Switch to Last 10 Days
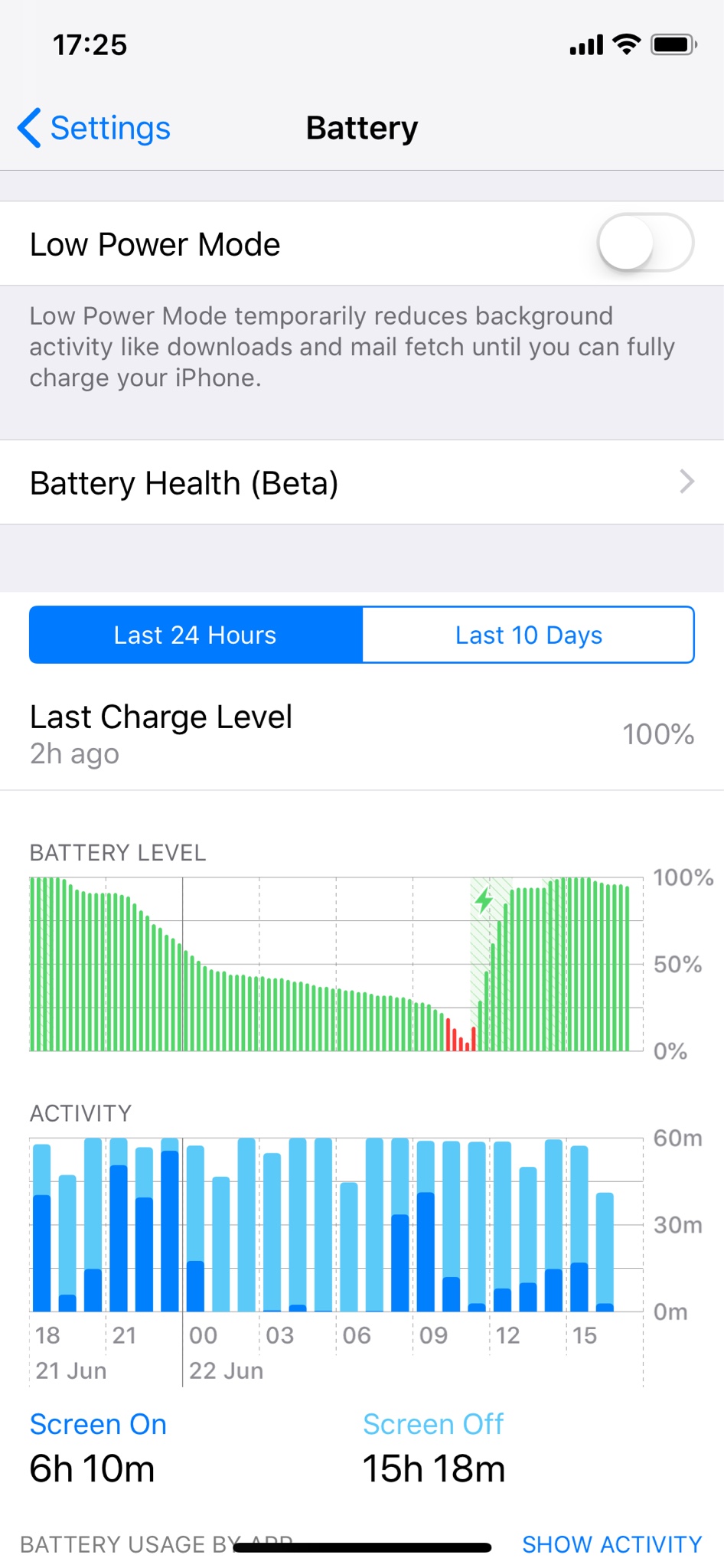 point(529,635)
